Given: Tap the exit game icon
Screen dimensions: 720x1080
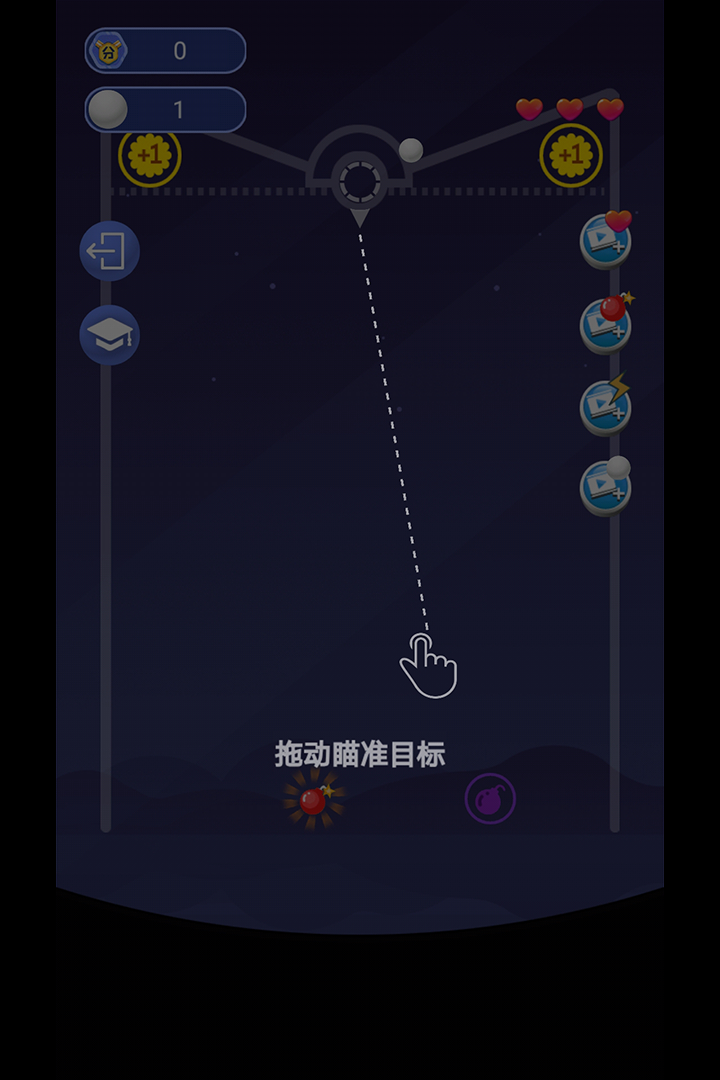Looking at the screenshot, I should coord(109,251).
